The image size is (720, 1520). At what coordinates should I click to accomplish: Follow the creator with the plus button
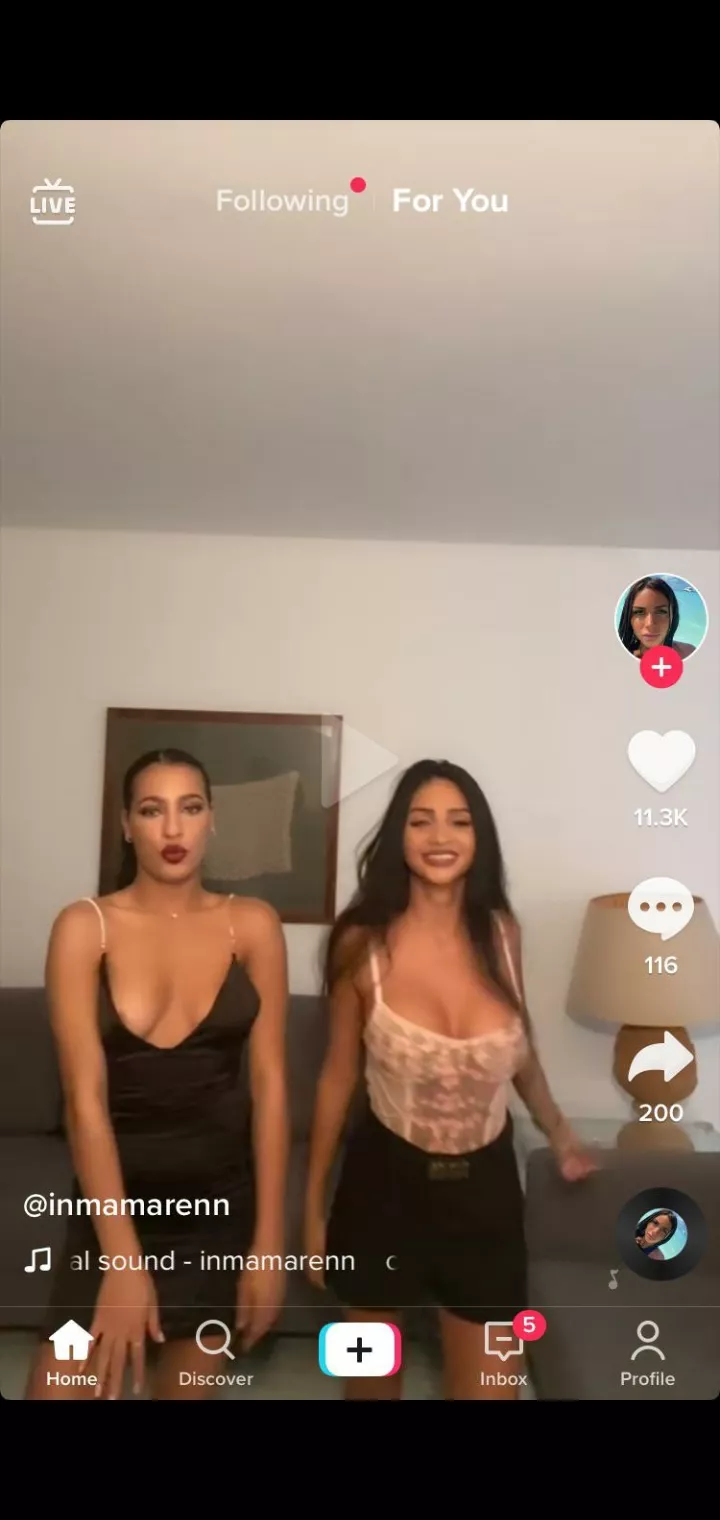pos(661,667)
